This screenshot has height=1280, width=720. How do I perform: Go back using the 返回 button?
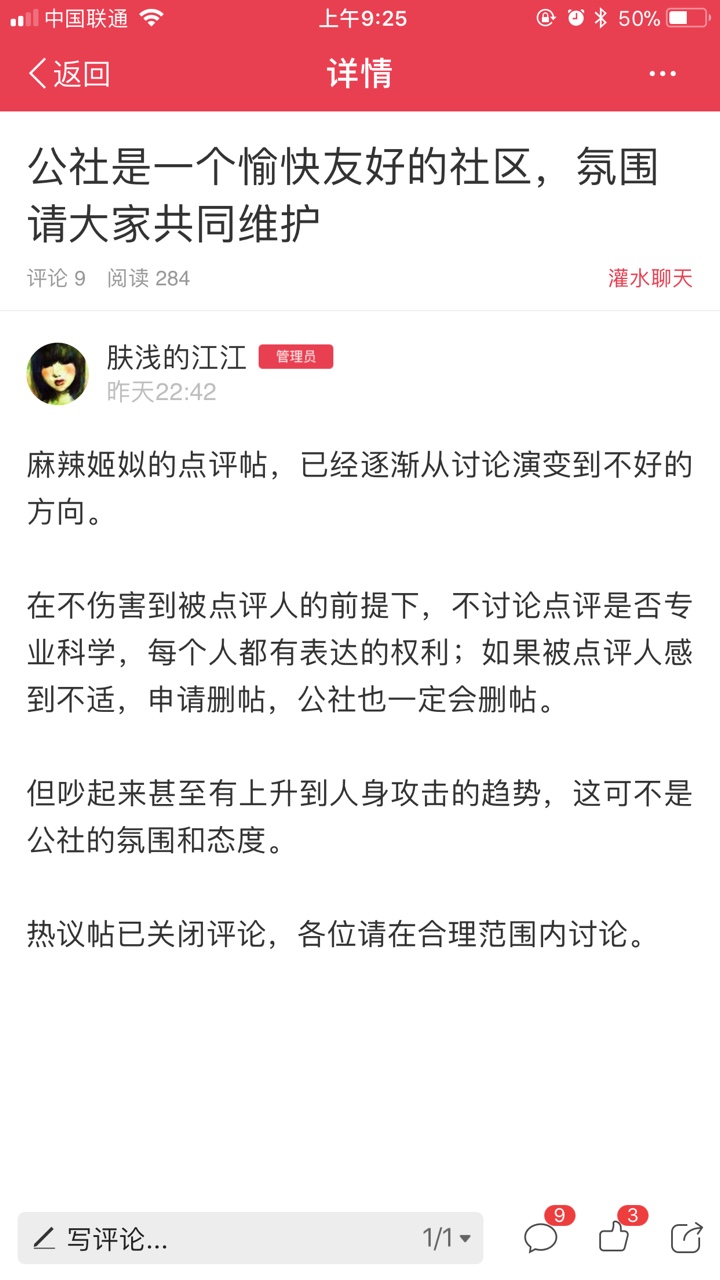pos(68,74)
